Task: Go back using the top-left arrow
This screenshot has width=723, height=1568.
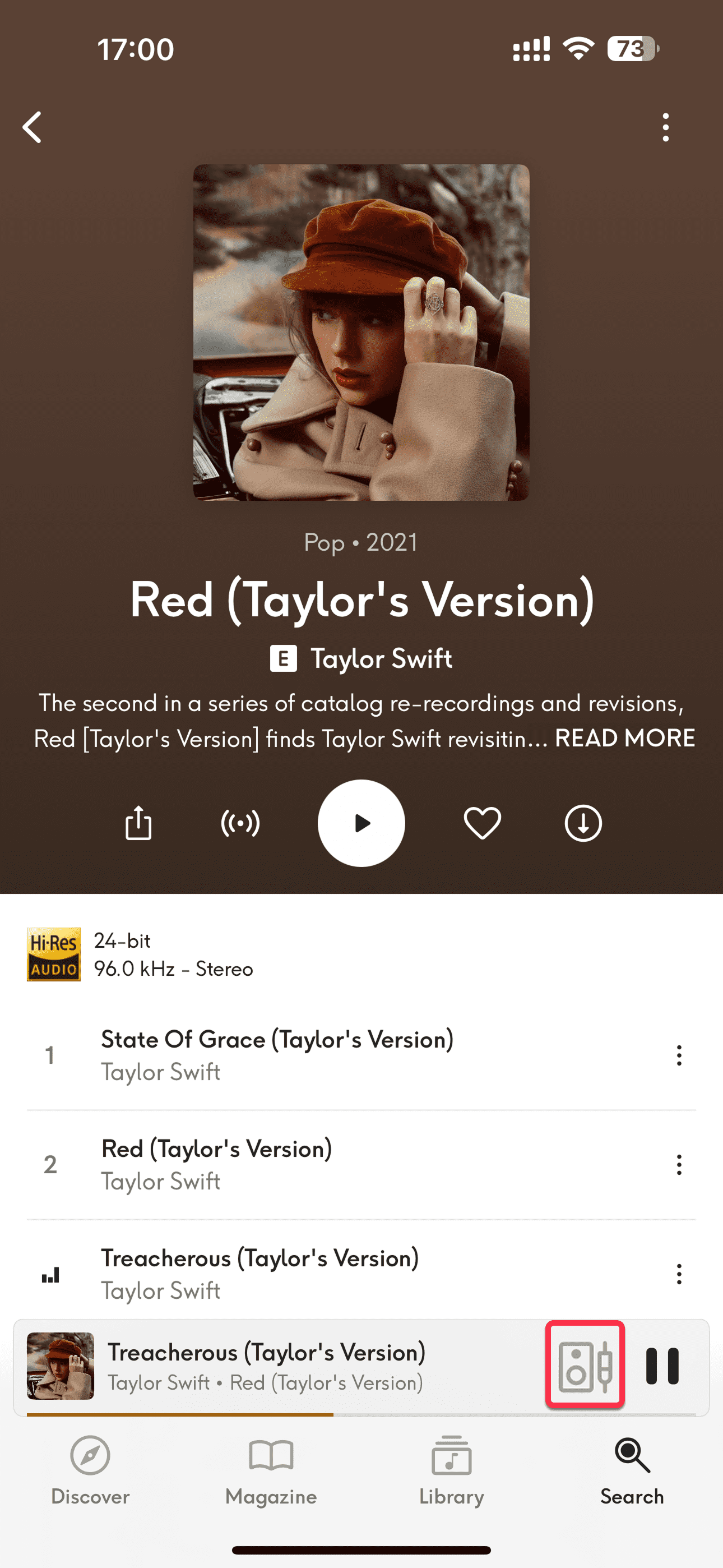Action: point(33,127)
